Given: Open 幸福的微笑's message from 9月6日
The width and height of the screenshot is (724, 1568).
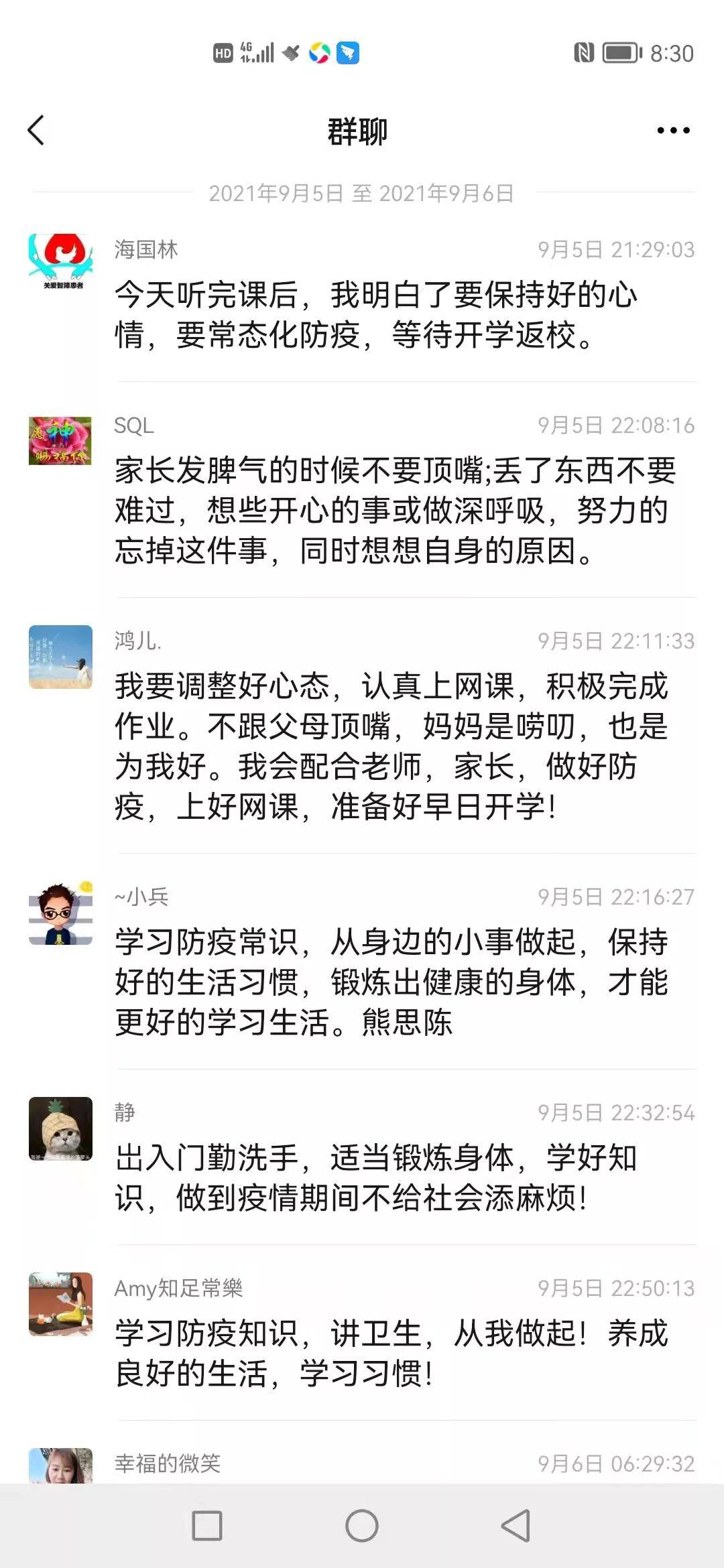Looking at the screenshot, I should click(x=402, y=1463).
